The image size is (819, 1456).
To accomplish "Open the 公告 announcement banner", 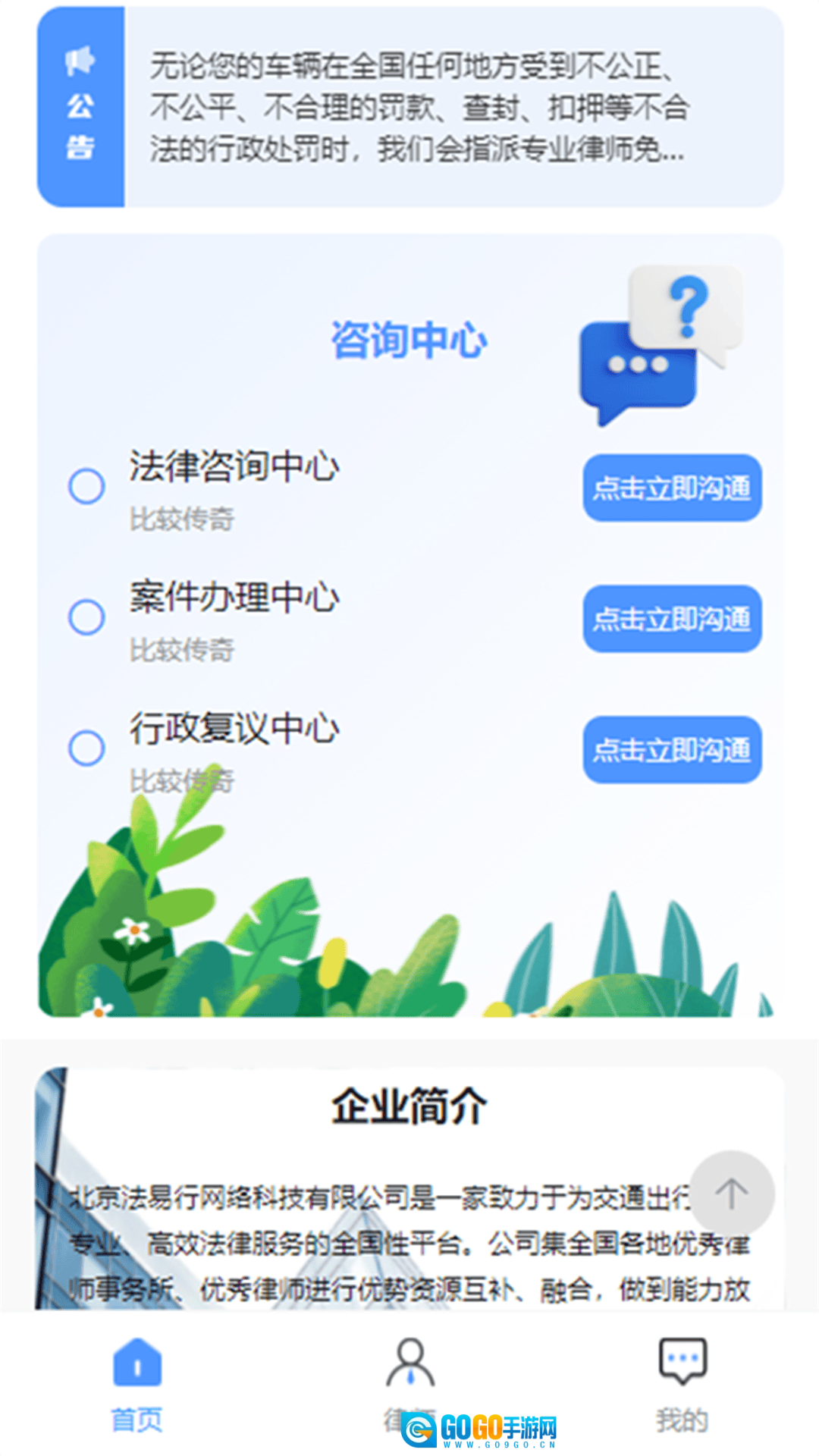I will [409, 107].
